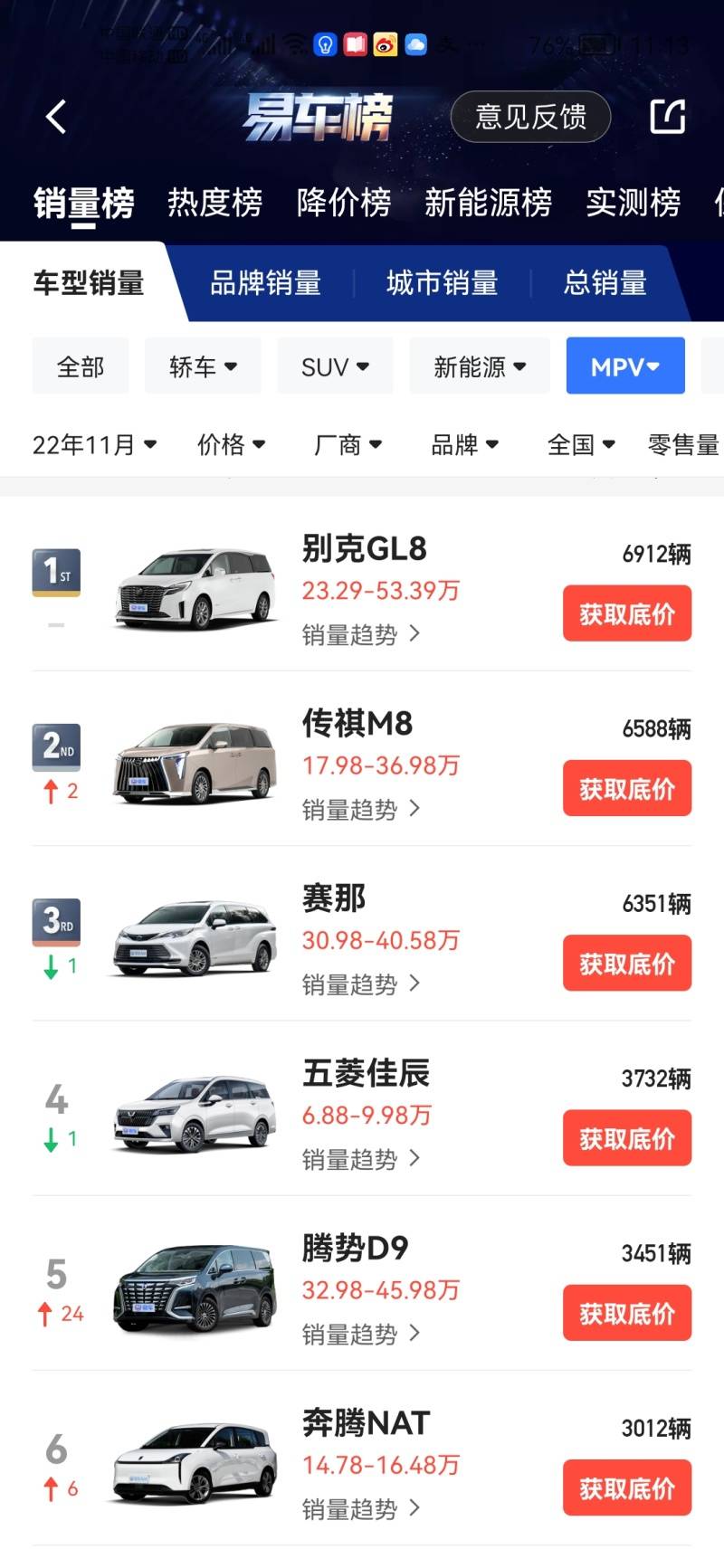Open the 腾势D9 car entry

[355, 1249]
